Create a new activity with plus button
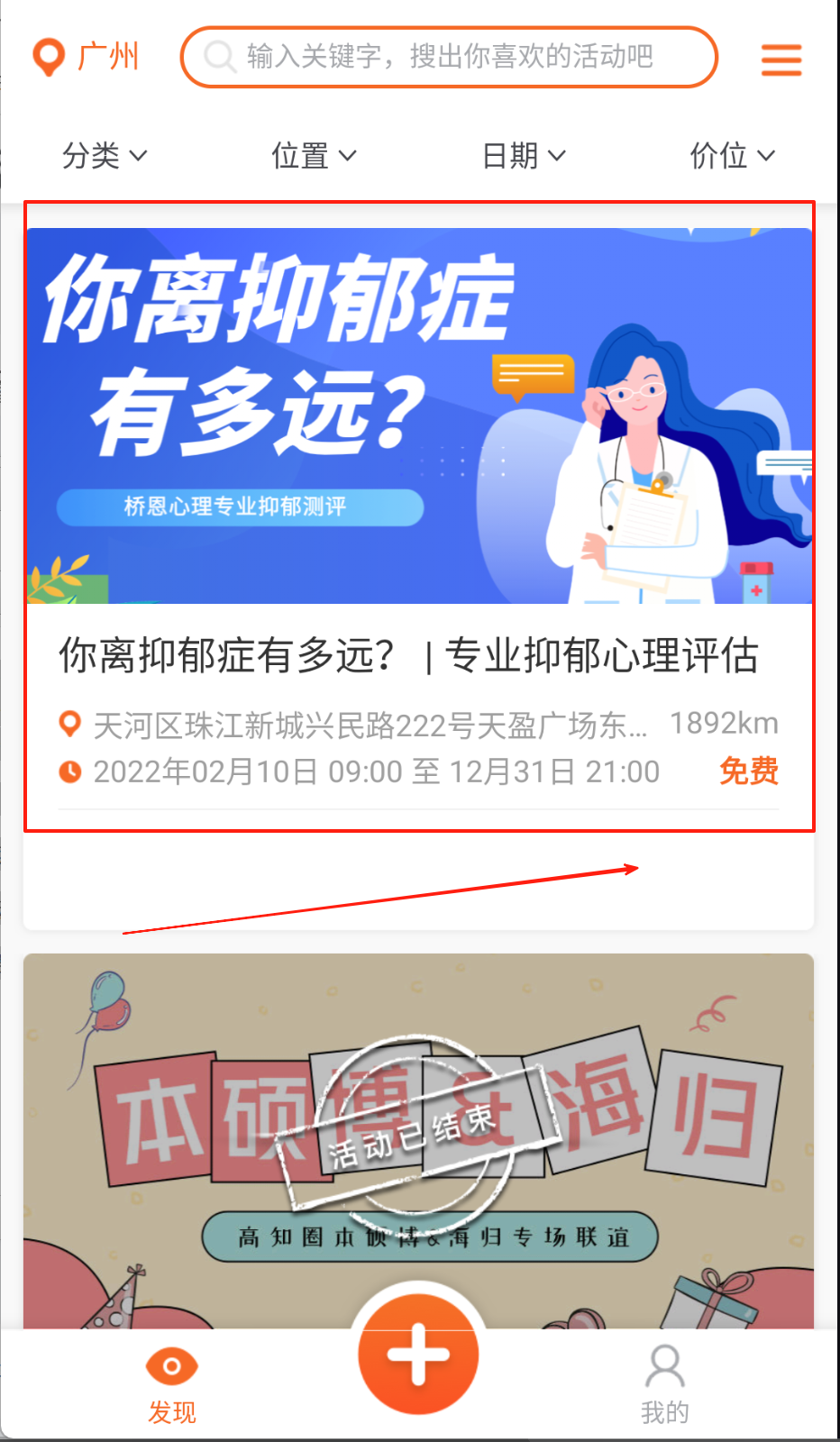The height and width of the screenshot is (1442, 840). (418, 1355)
